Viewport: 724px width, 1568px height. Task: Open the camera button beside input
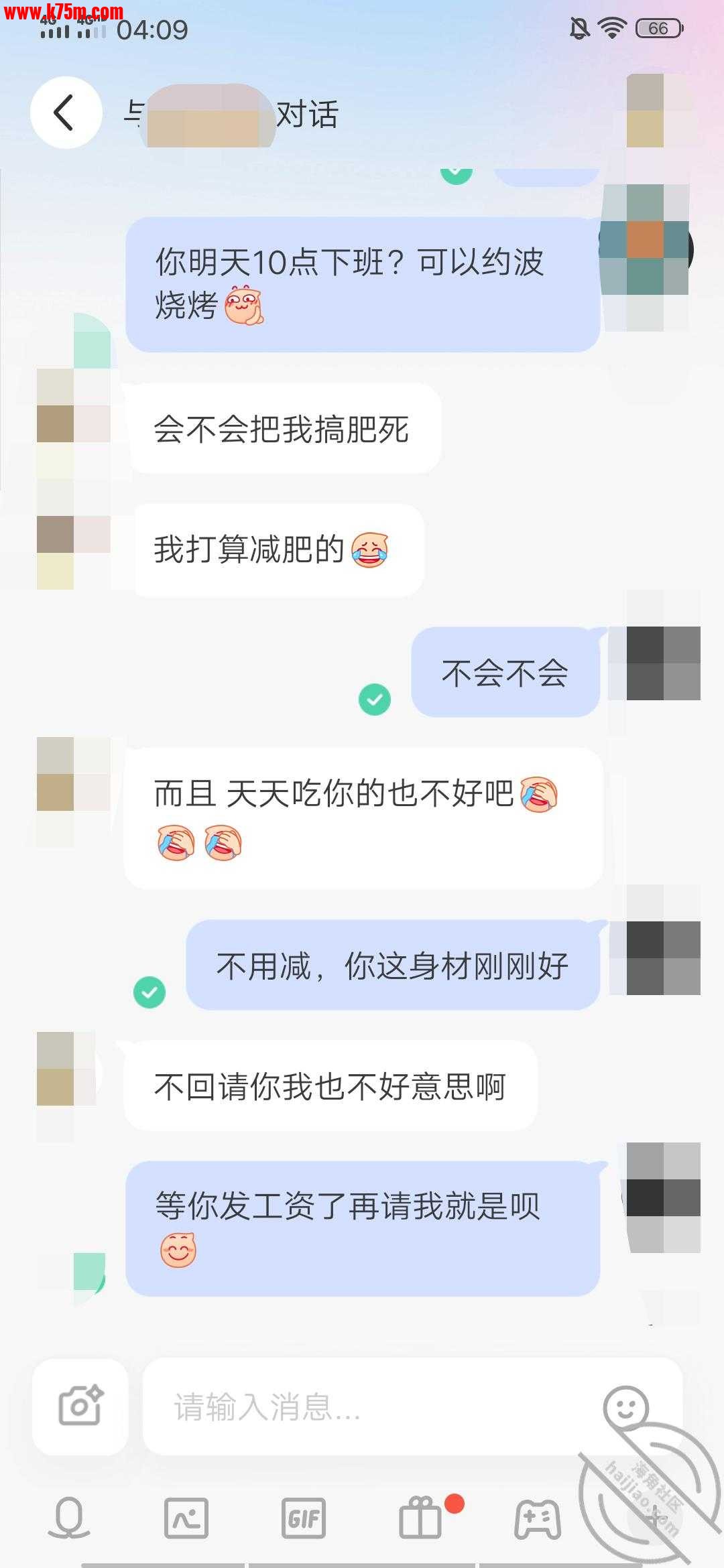(x=80, y=1406)
